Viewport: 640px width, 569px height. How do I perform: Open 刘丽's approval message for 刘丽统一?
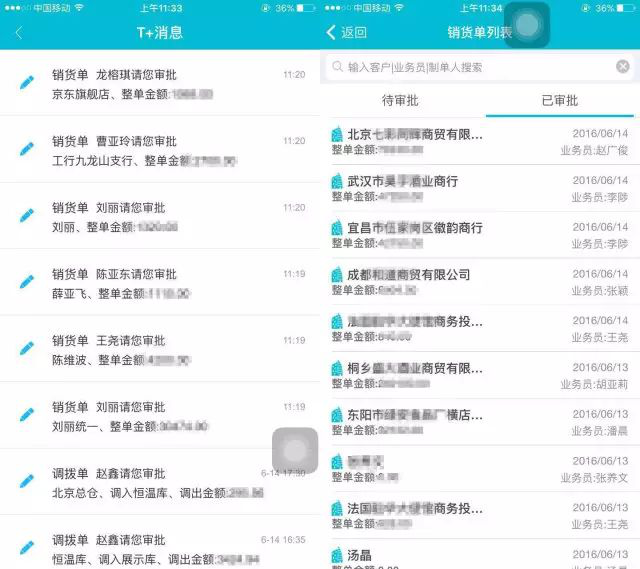point(160,416)
